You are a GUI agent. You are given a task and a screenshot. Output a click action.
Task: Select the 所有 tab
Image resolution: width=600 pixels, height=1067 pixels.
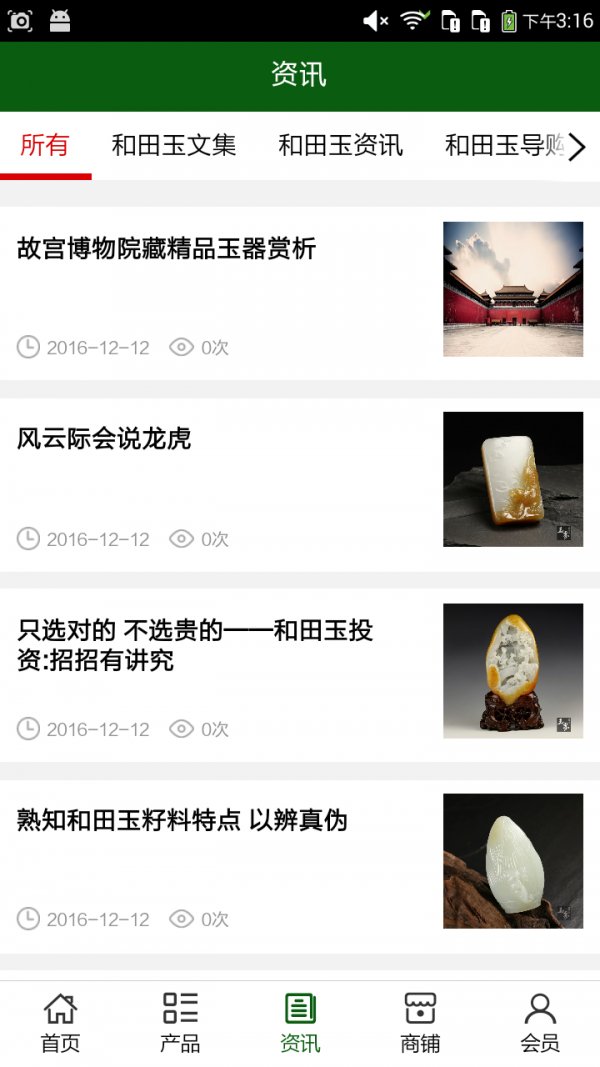tap(45, 146)
